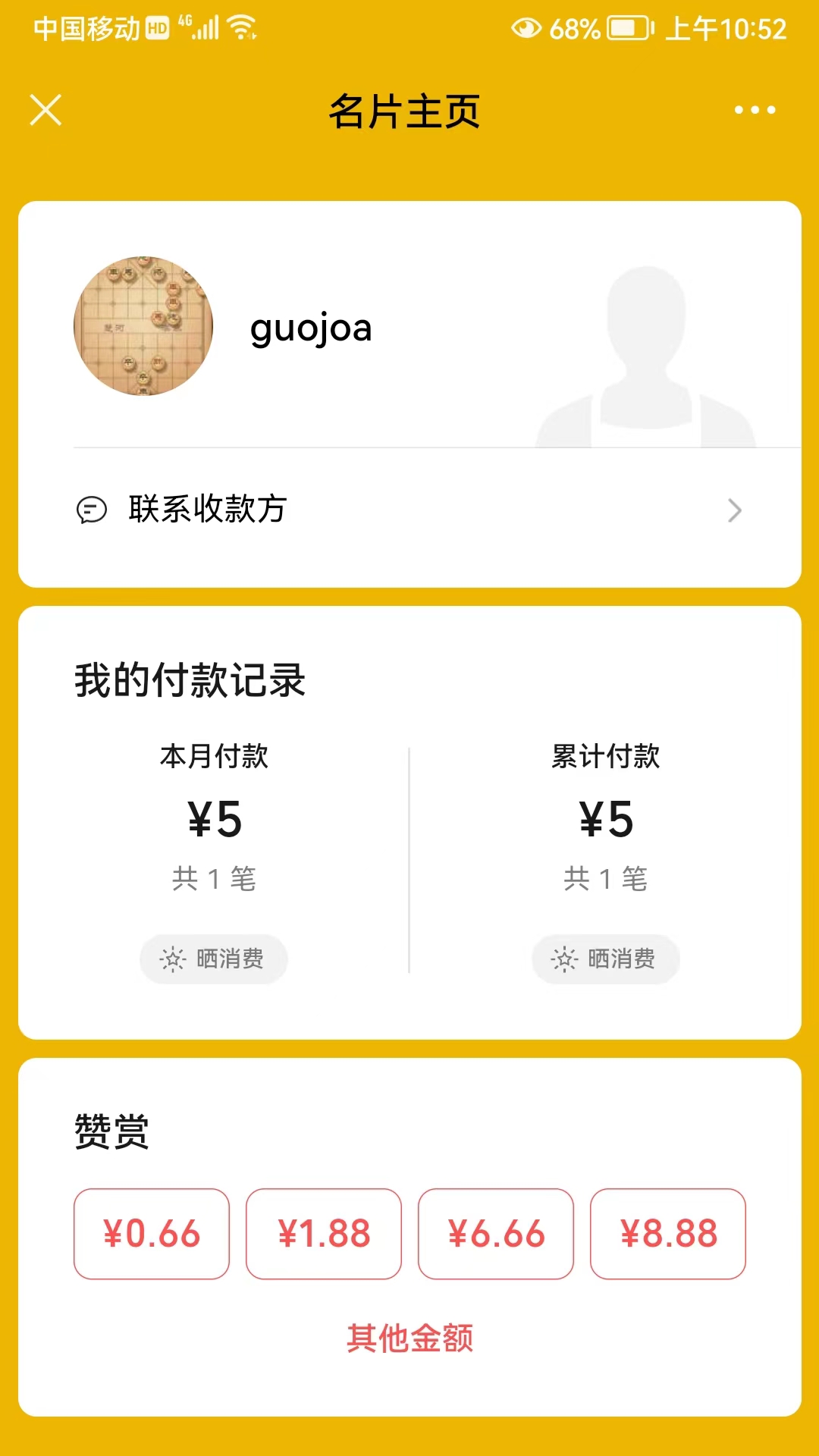This screenshot has height=1456, width=819.
Task: Open the three-dot overflow menu
Action: pyautogui.click(x=755, y=110)
